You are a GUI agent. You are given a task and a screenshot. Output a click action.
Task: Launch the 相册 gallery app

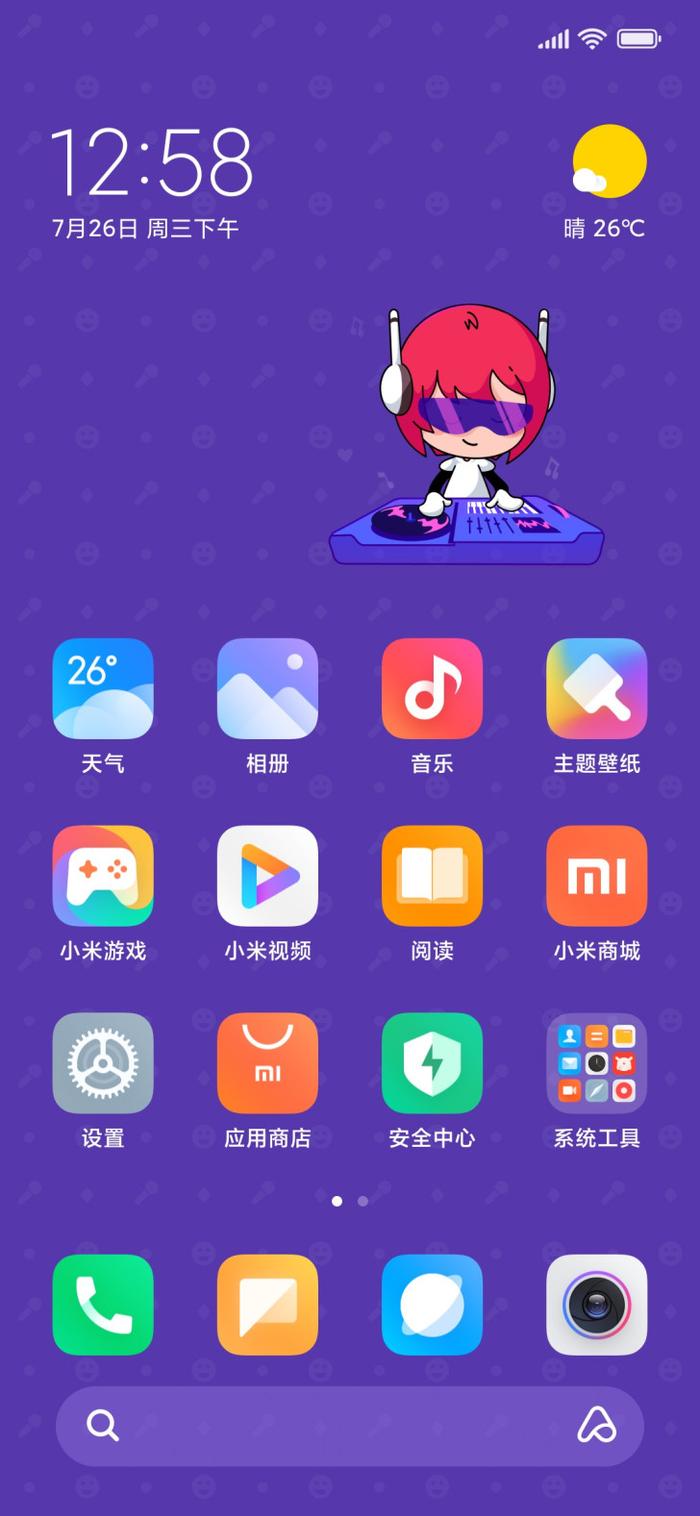267,688
